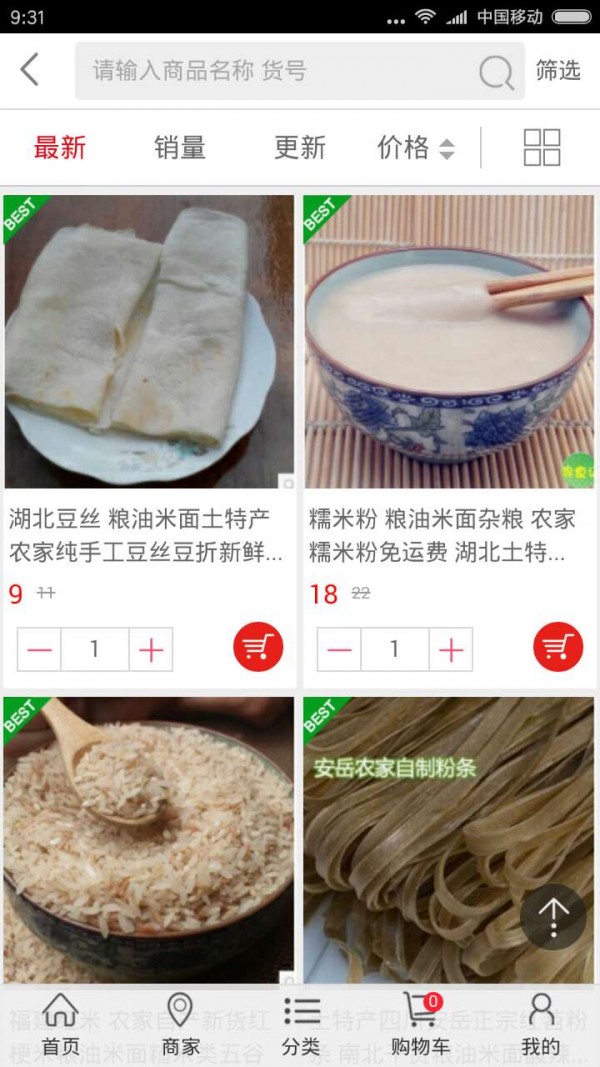Toggle the grid layout view icon
600x1067 pixels.
pyautogui.click(x=542, y=148)
